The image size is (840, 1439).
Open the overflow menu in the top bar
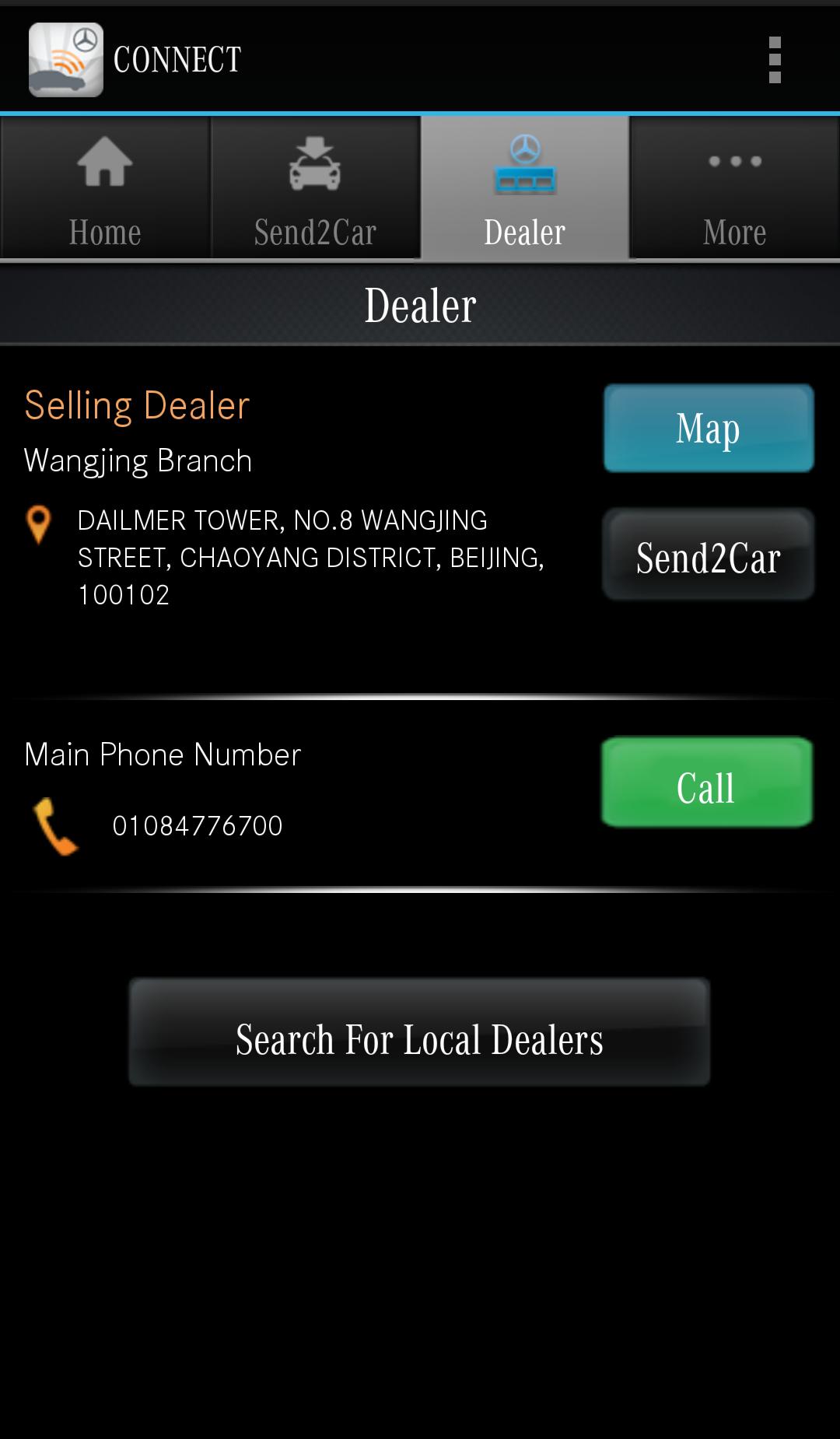pyautogui.click(x=775, y=57)
